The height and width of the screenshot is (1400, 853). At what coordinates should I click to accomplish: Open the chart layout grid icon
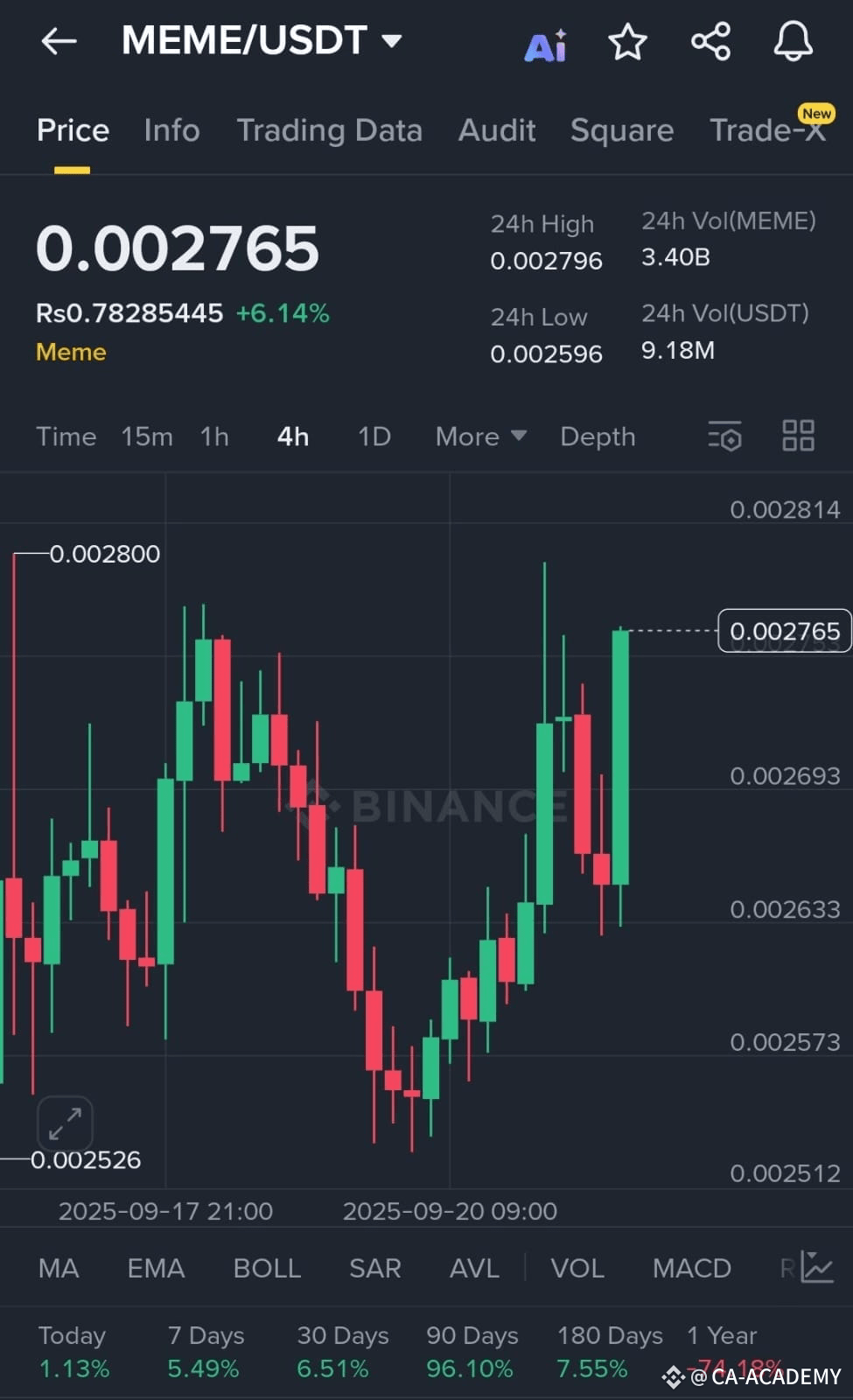[798, 436]
